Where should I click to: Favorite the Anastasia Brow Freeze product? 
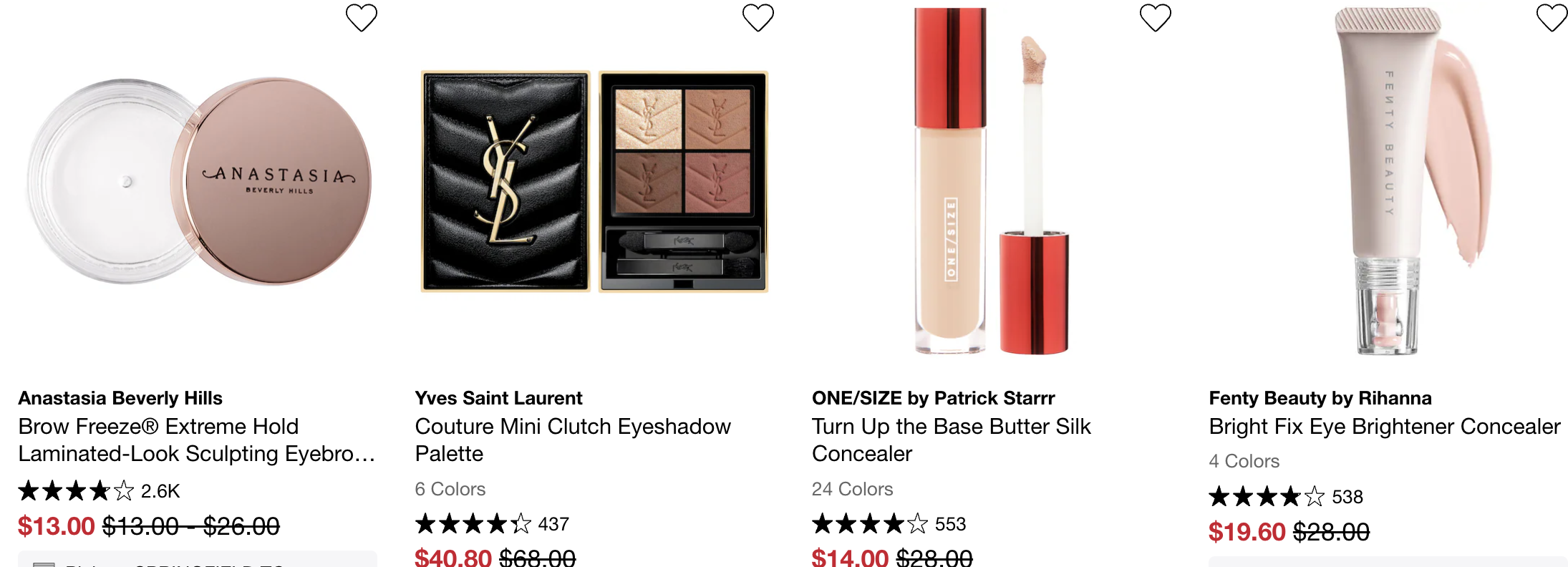361,18
